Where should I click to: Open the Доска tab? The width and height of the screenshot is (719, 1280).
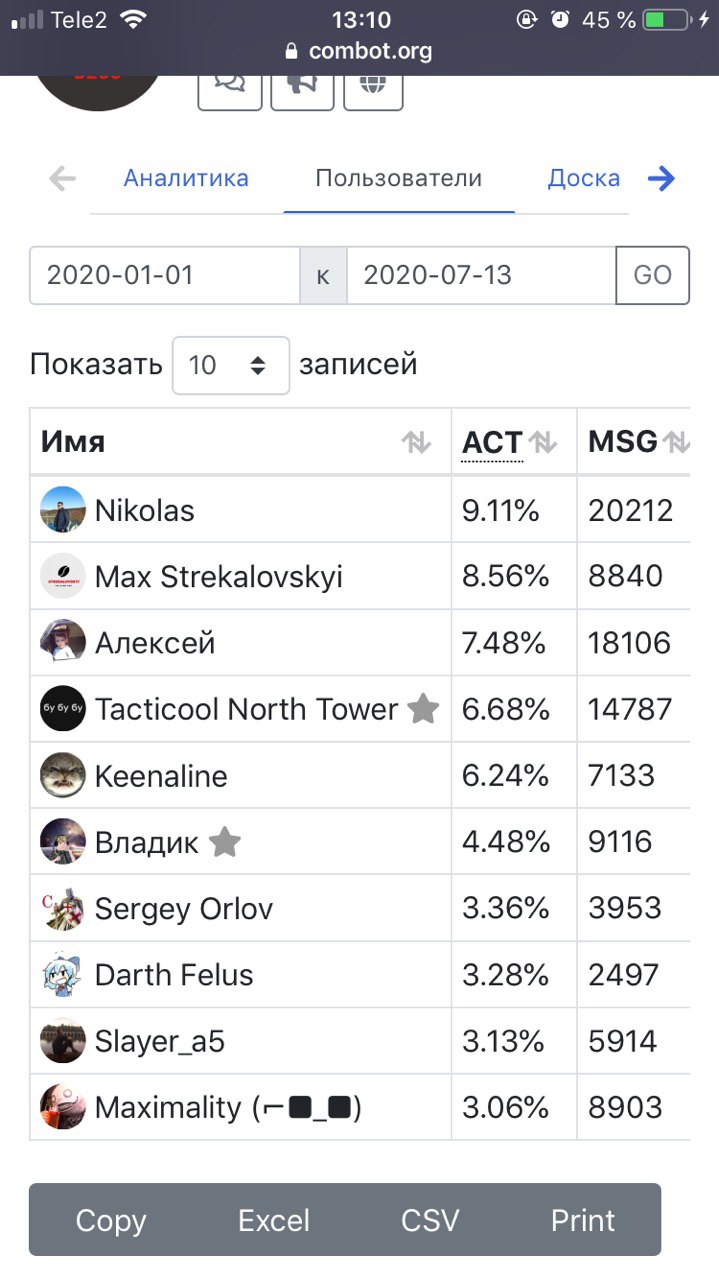(x=583, y=179)
